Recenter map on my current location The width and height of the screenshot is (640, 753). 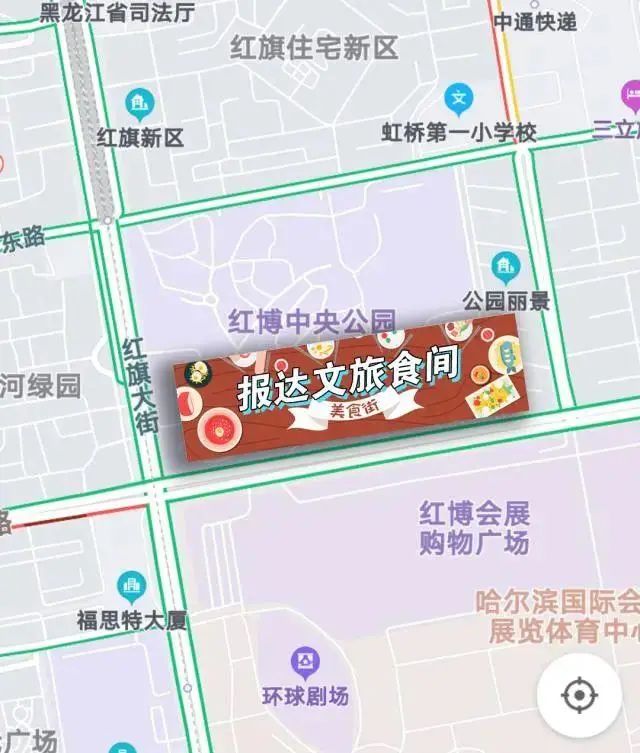pyautogui.click(x=579, y=694)
